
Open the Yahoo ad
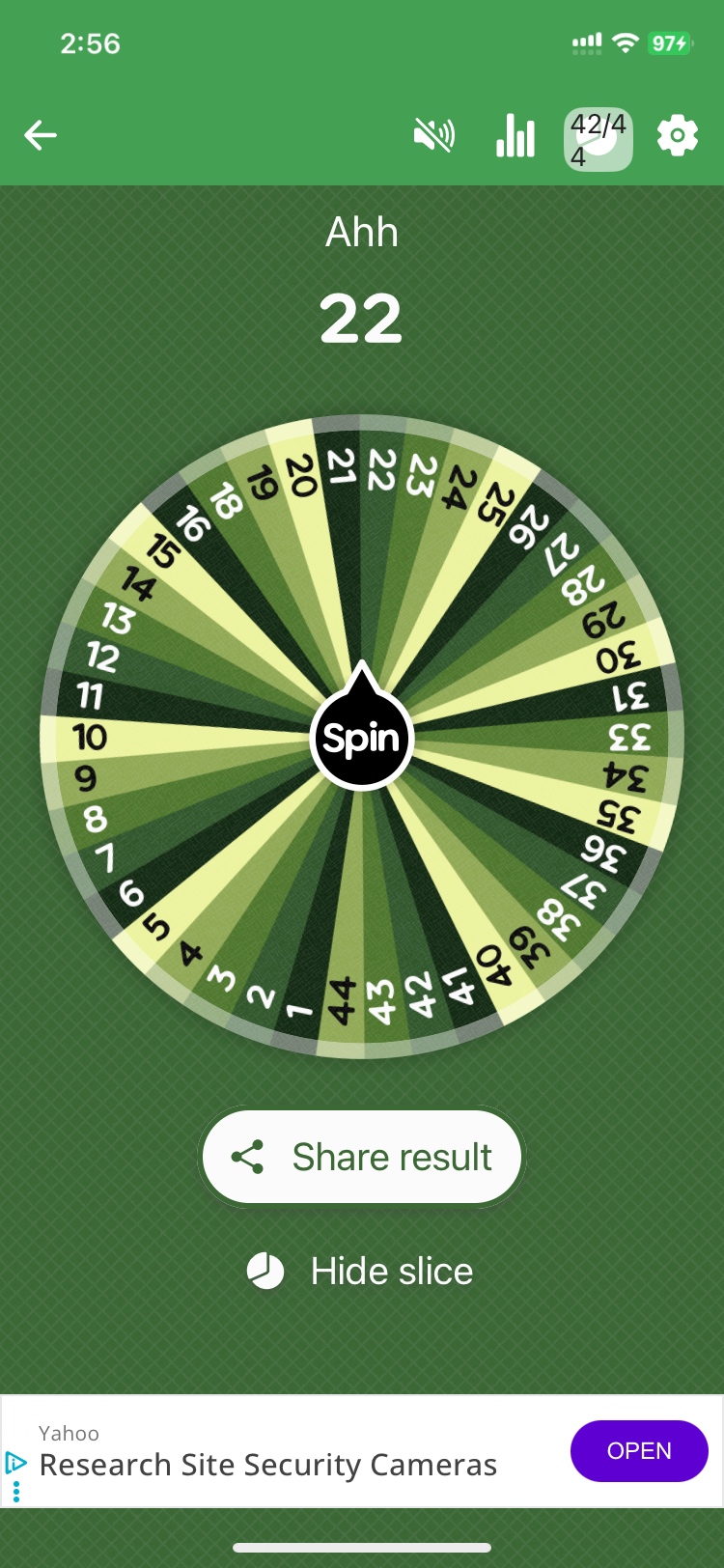click(639, 1450)
